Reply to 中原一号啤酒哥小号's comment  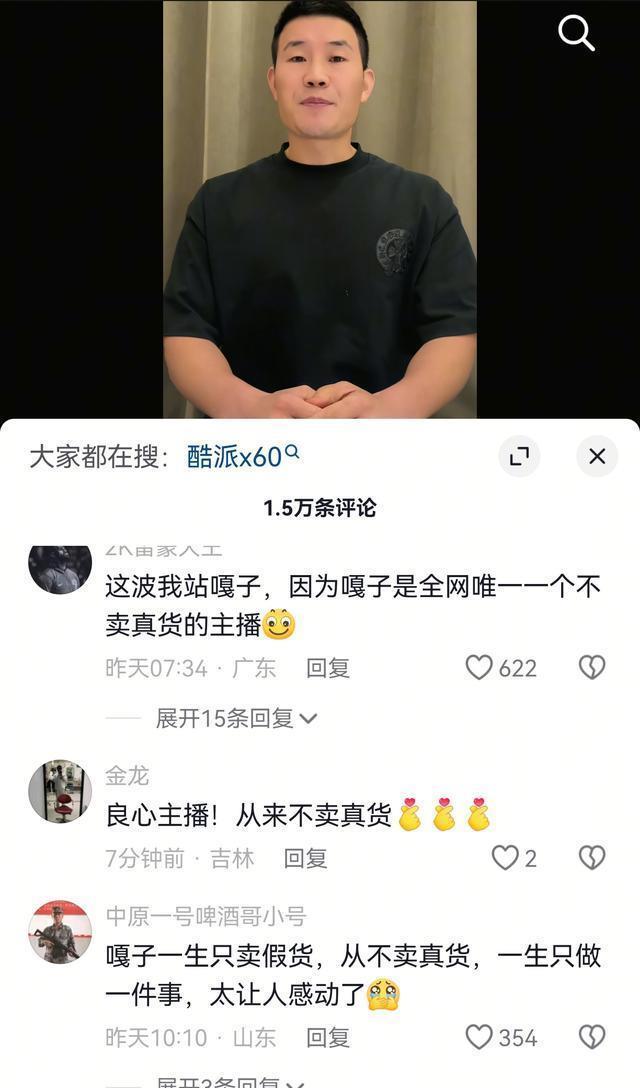327,1038
